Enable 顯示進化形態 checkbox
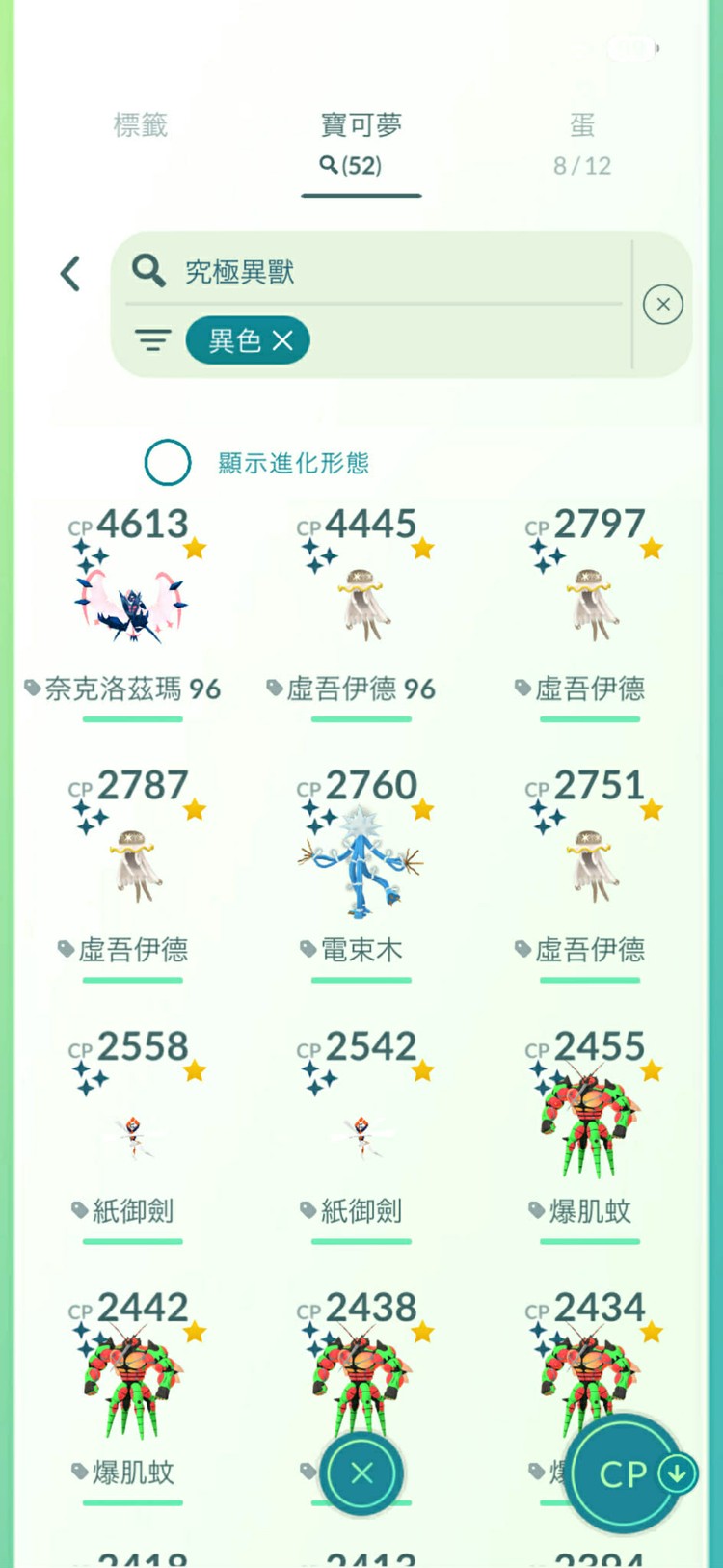This screenshot has height=1568, width=723. (166, 463)
